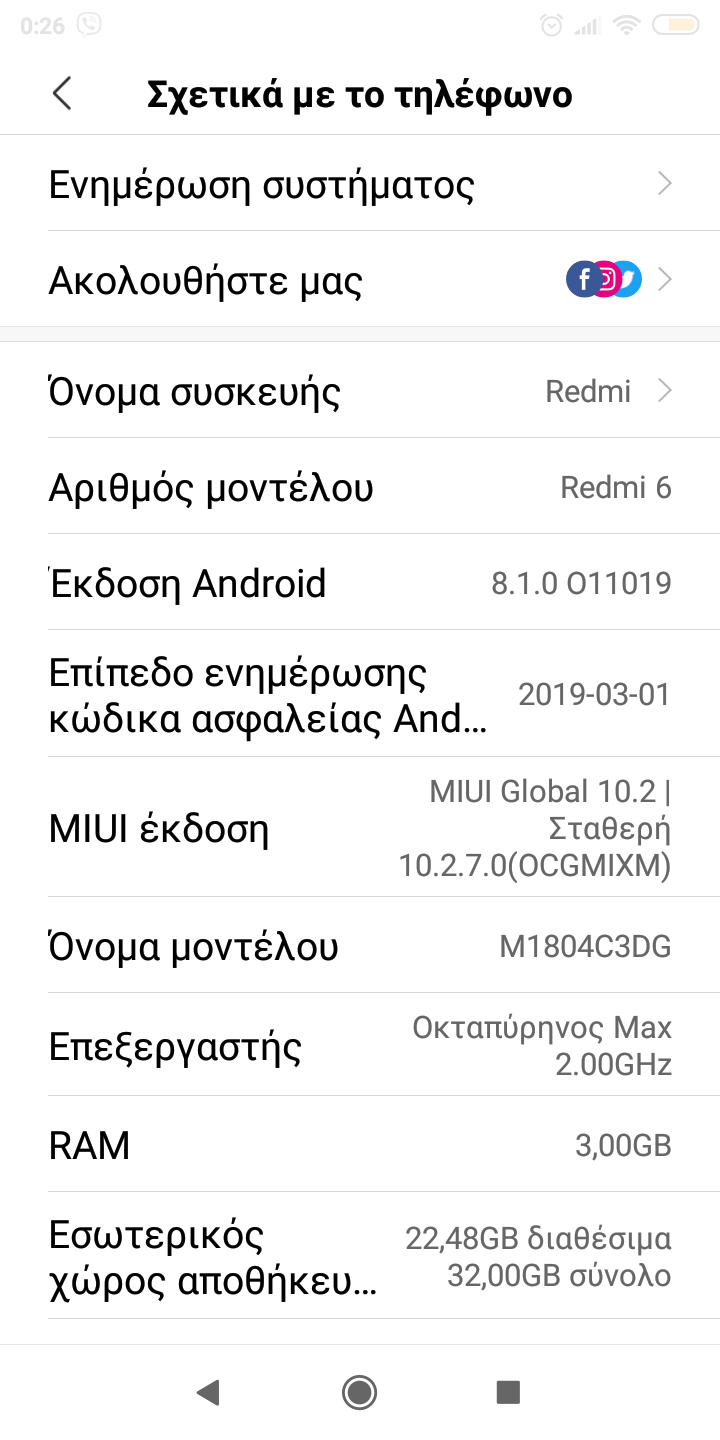720x1440 pixels.
Task: Edit the Όνομα συσκευής Redmi row
Action: coord(360,391)
